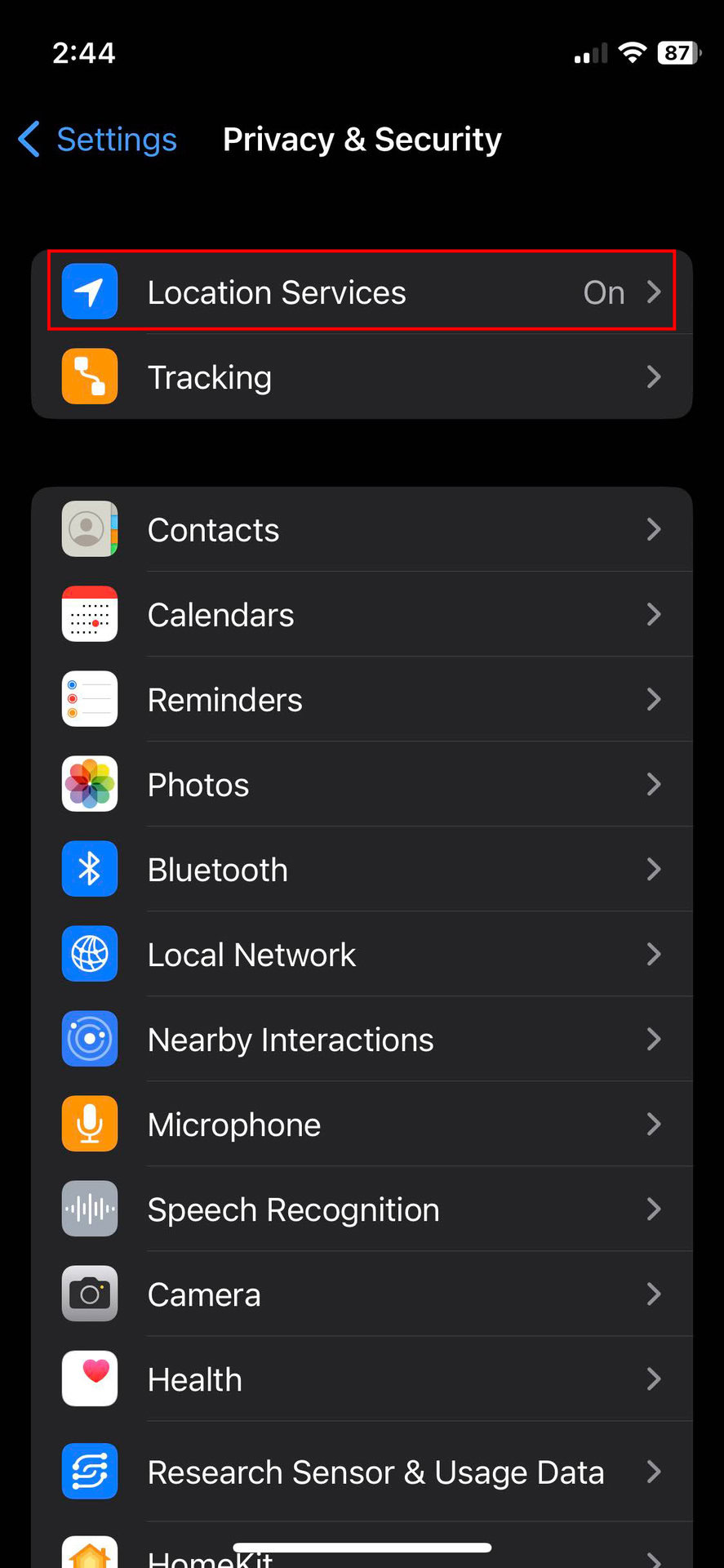Open Reminders access settings
The width and height of the screenshot is (724, 1568).
(361, 700)
